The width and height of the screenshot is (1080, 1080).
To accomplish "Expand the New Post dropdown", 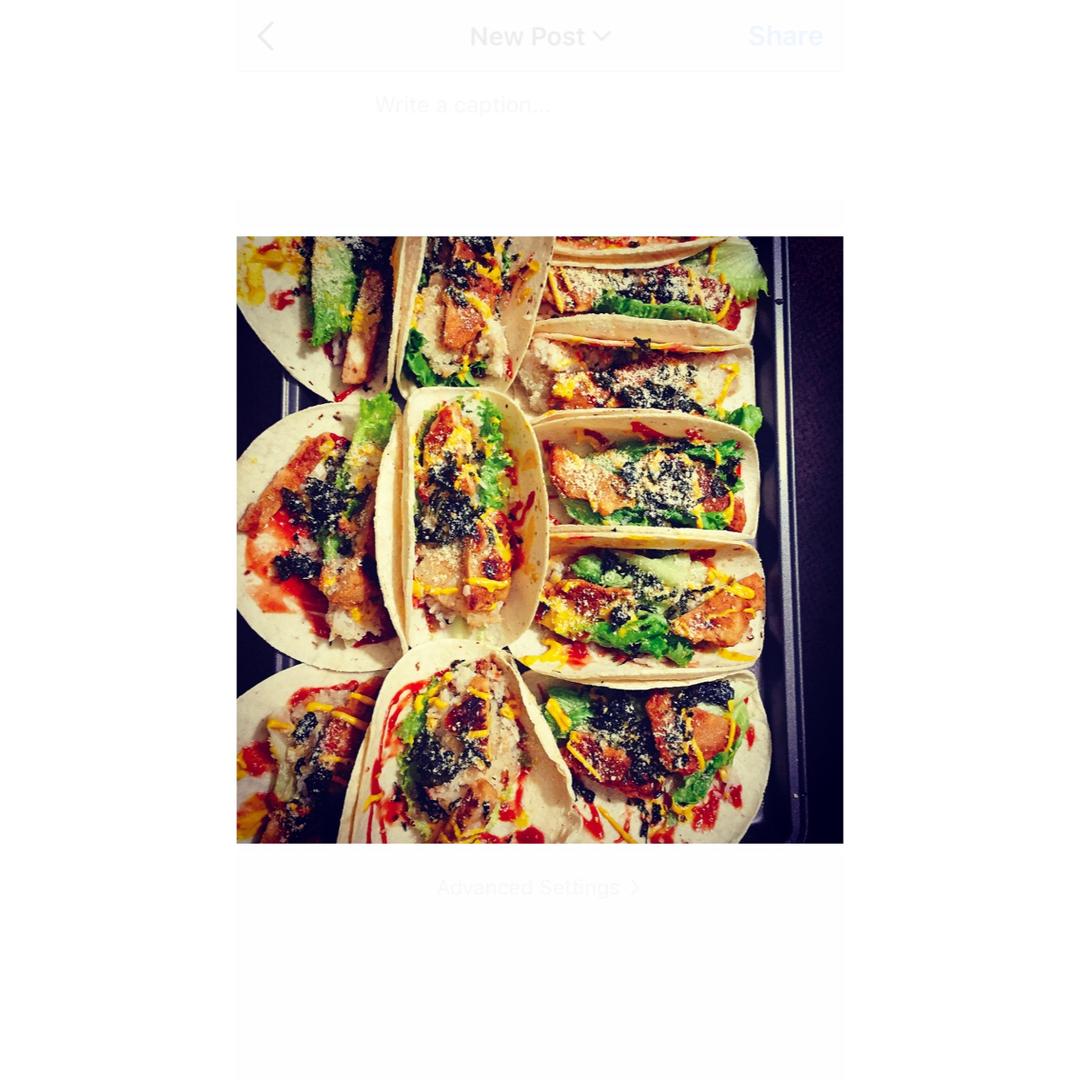I will [x=540, y=37].
